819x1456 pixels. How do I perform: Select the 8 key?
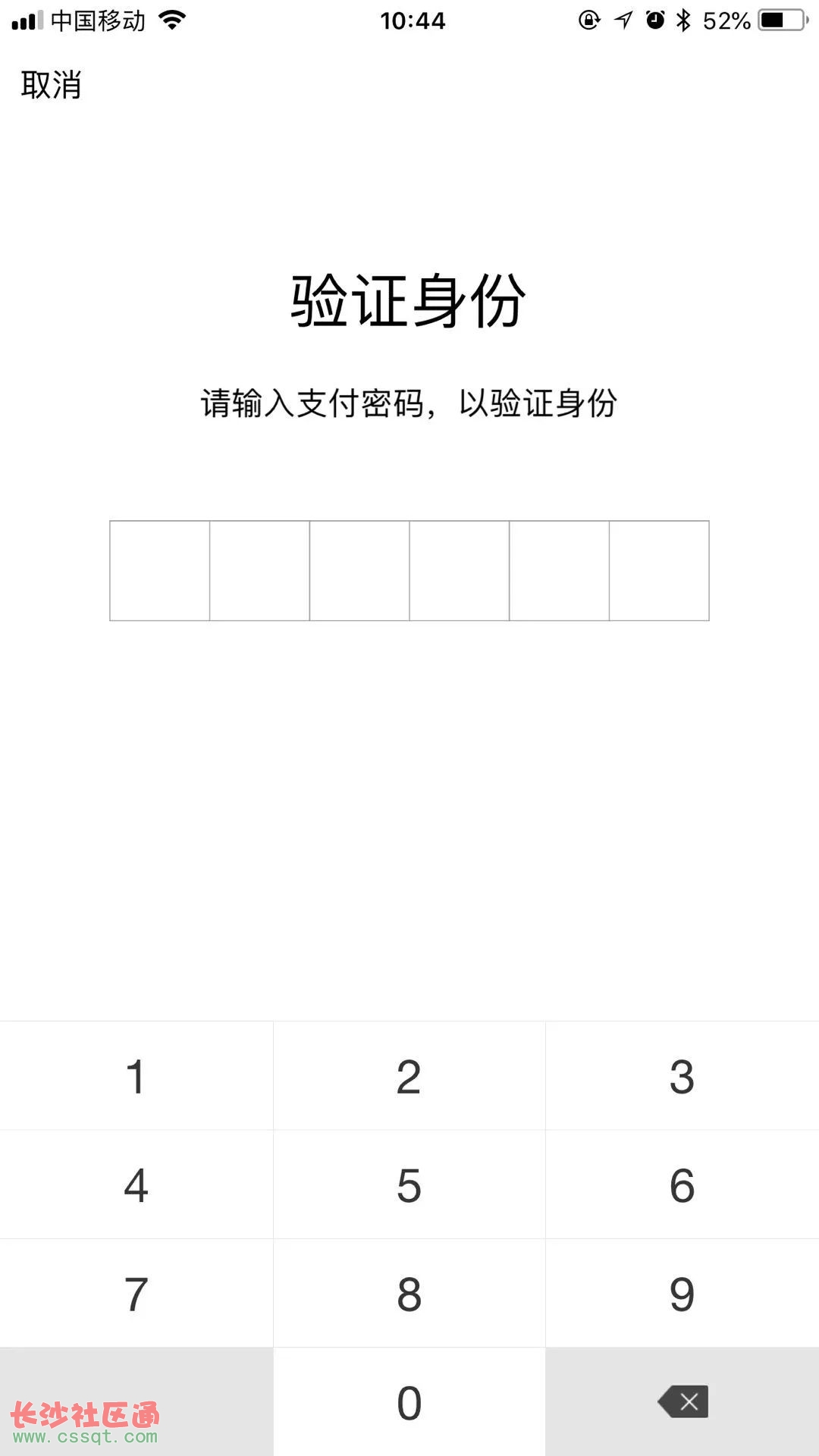[409, 1293]
